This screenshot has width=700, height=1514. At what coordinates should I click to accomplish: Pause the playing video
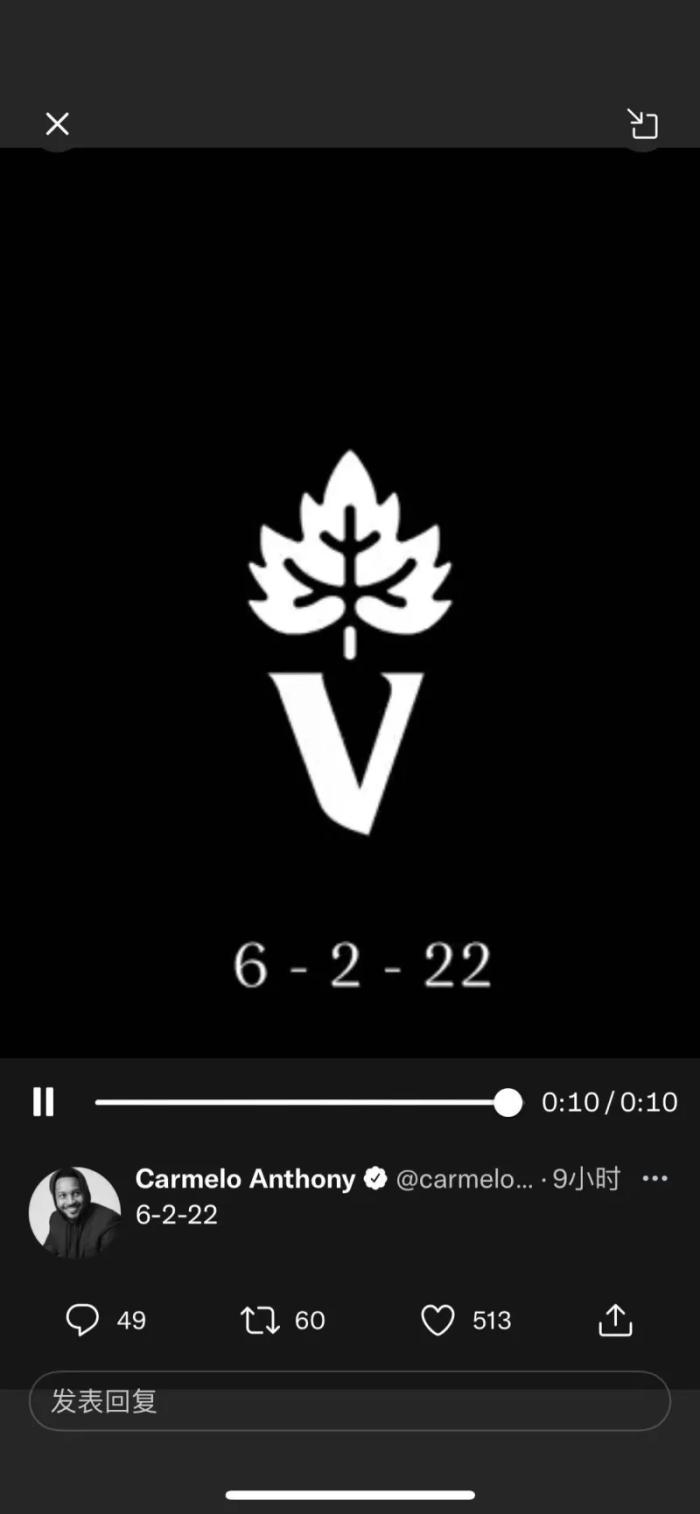point(43,1102)
